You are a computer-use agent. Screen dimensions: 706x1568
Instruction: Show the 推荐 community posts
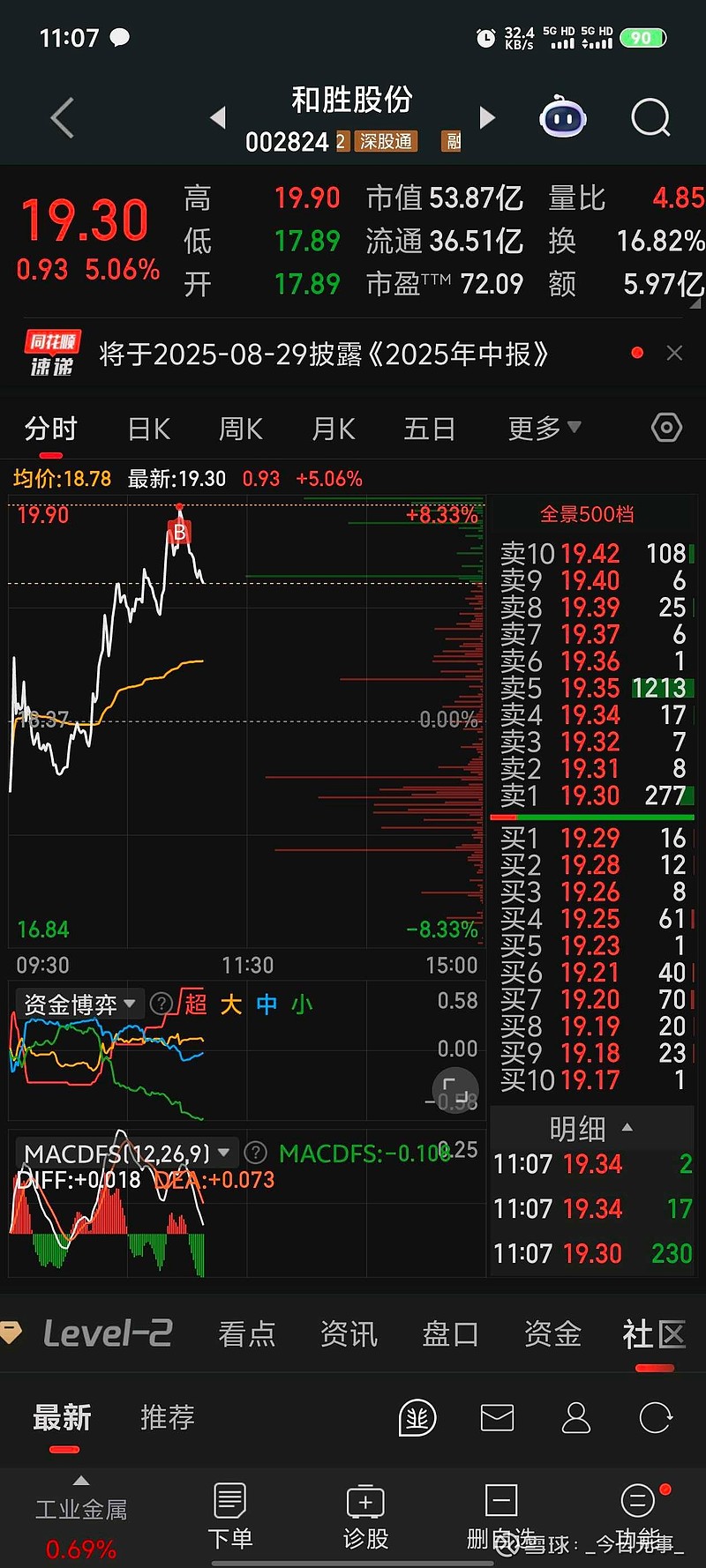tap(167, 1418)
